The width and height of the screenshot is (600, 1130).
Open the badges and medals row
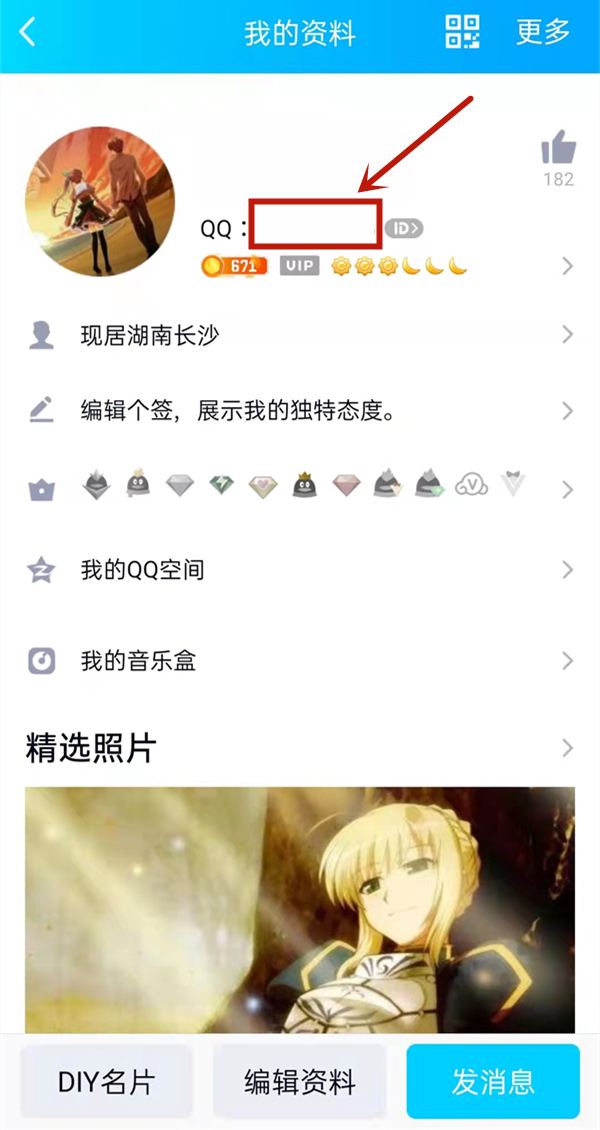click(x=300, y=488)
